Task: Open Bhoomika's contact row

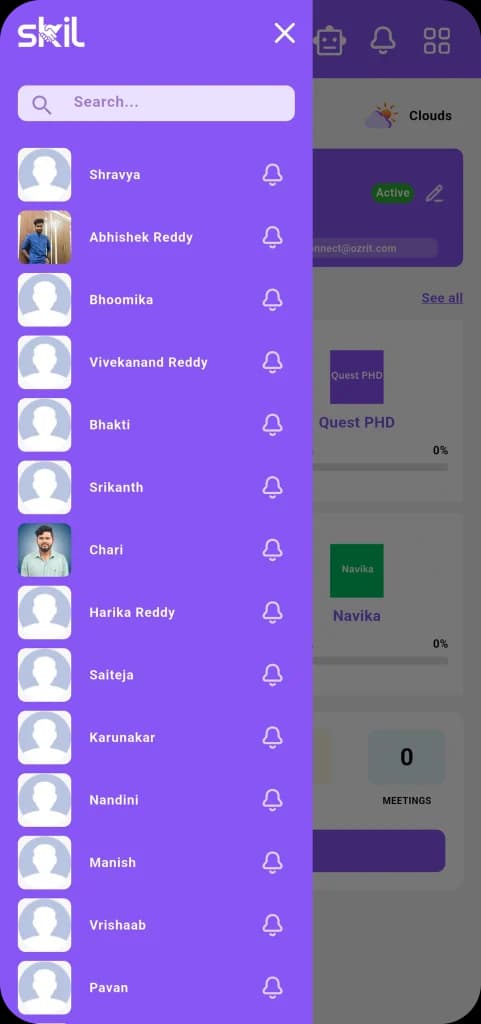Action: click(156, 300)
